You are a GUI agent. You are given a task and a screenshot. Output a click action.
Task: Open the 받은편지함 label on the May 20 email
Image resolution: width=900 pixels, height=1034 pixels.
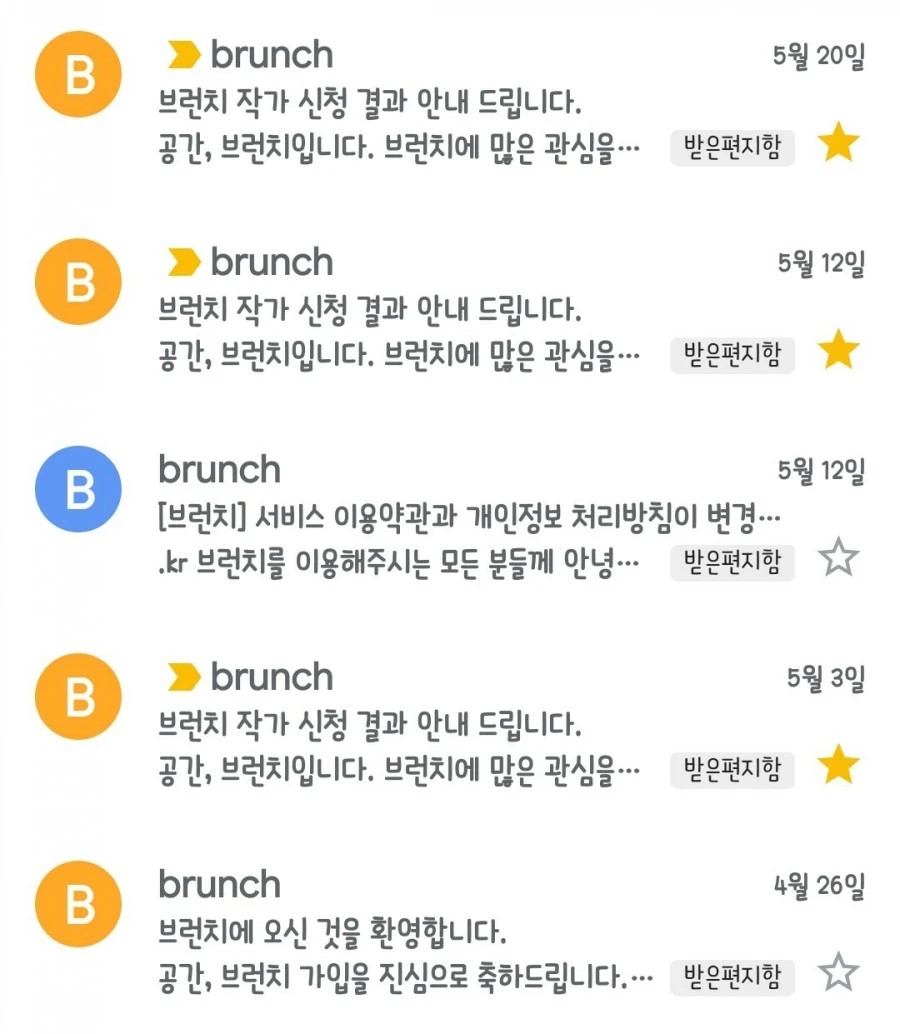[733, 147]
